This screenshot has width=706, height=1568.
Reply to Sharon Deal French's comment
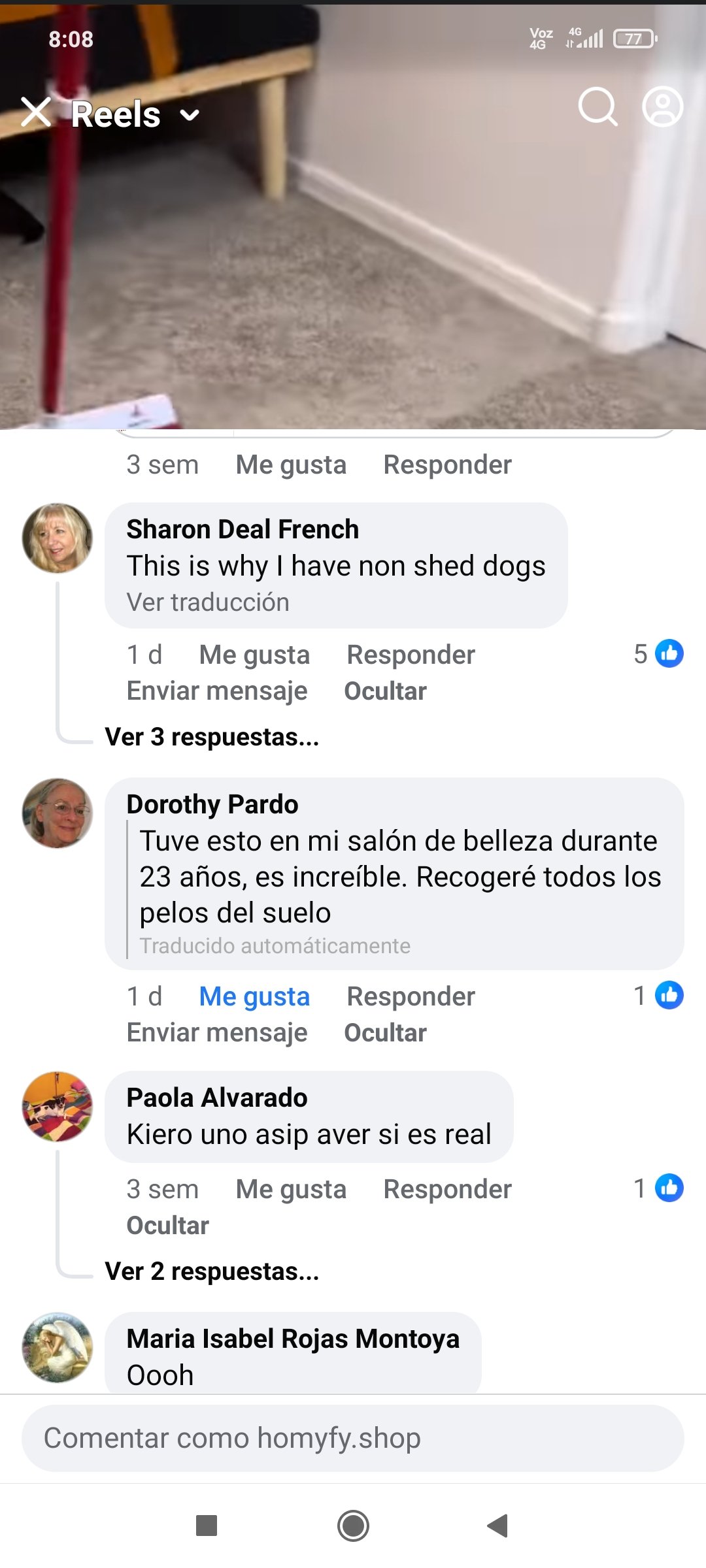click(x=411, y=655)
